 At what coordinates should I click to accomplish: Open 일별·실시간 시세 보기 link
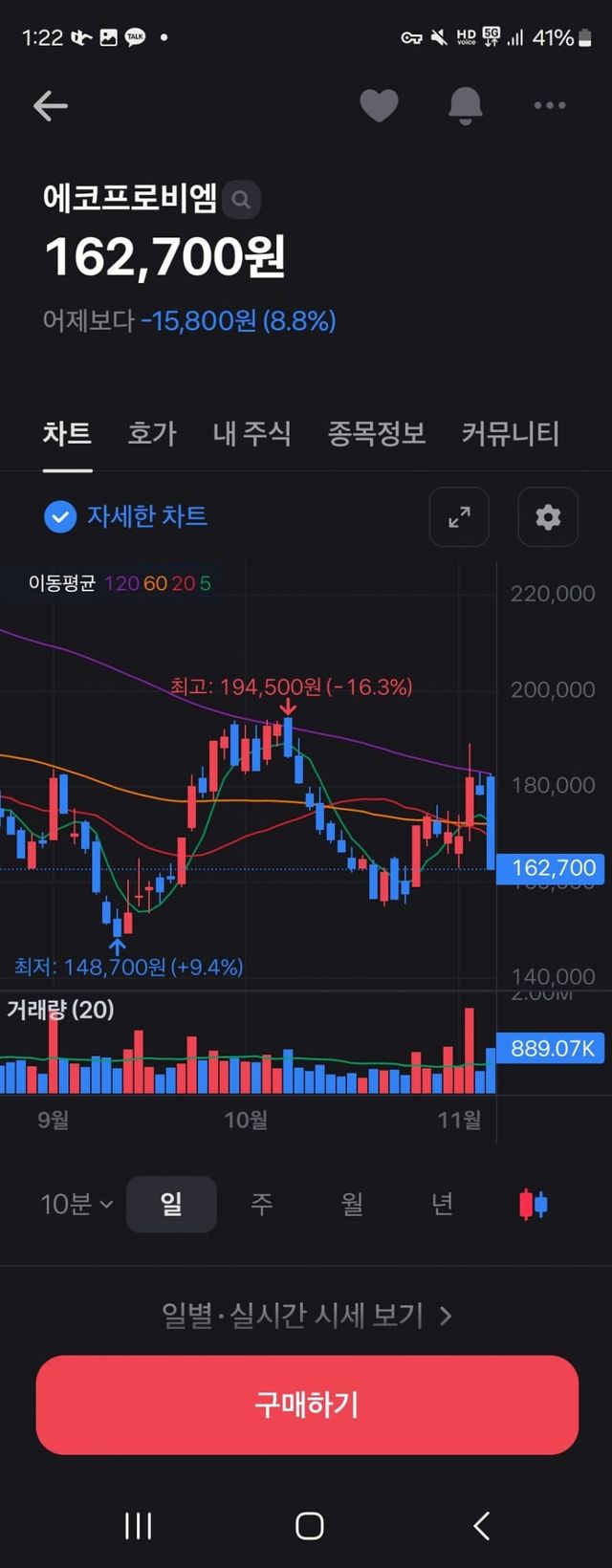coord(306,1316)
